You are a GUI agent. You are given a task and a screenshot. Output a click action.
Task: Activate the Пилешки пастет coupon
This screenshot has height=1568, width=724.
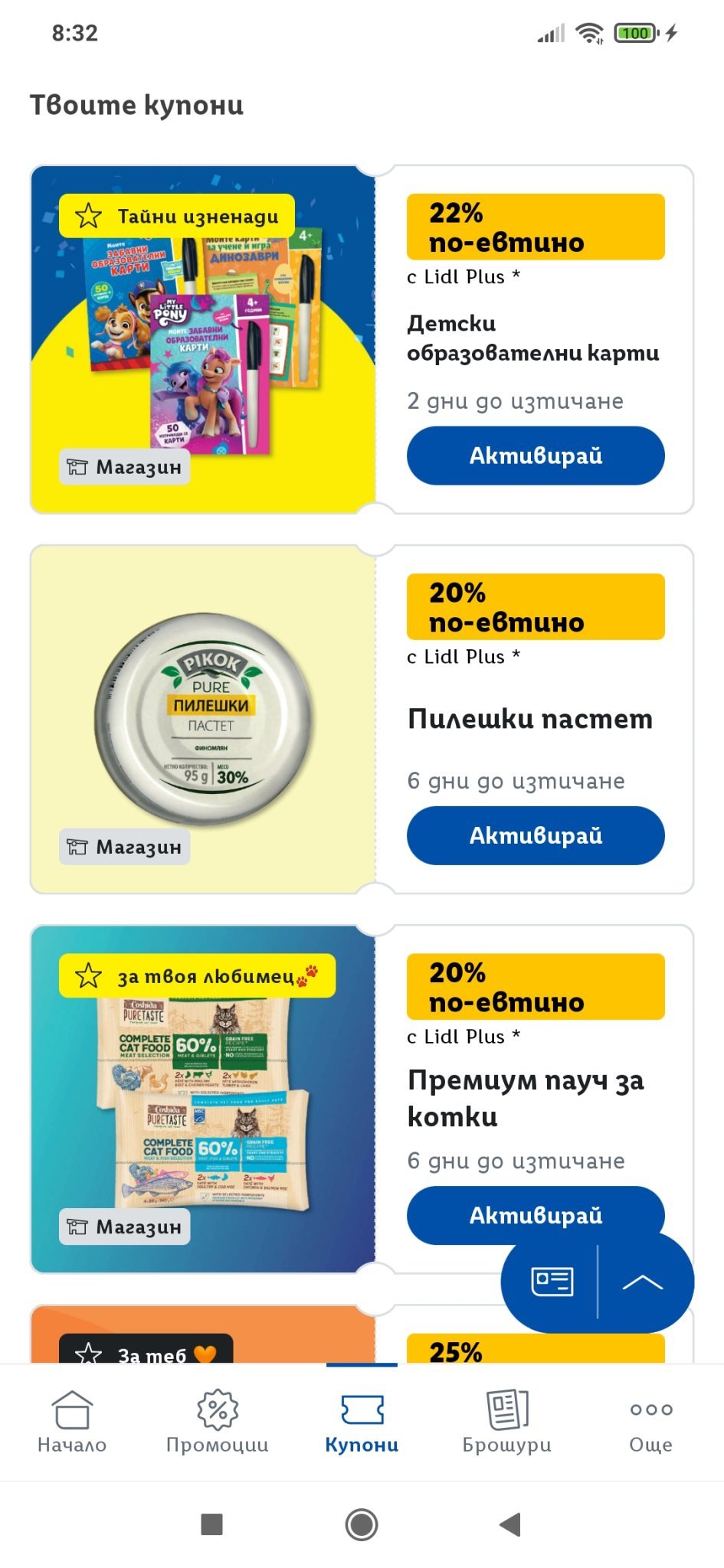point(535,836)
